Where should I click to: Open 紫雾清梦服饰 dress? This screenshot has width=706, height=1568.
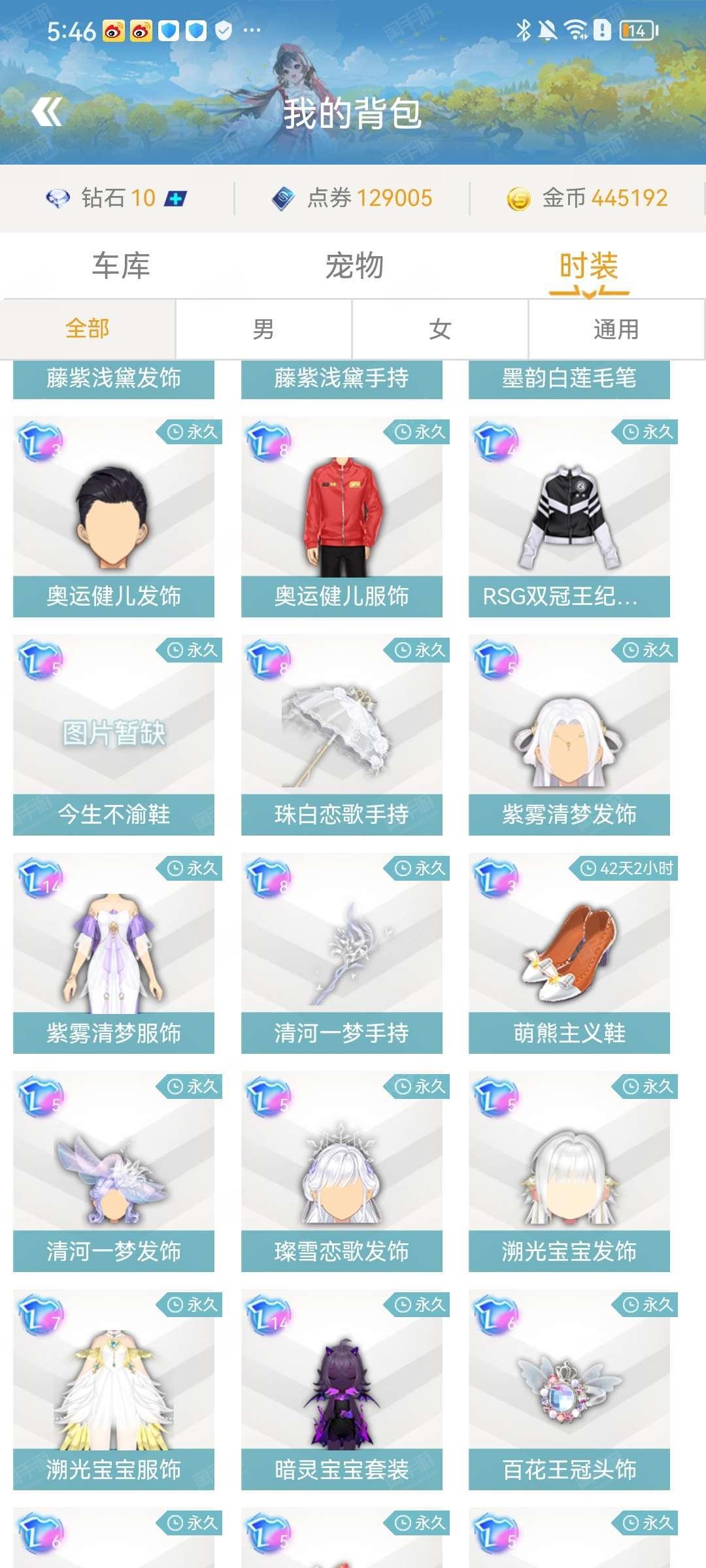(x=114, y=953)
